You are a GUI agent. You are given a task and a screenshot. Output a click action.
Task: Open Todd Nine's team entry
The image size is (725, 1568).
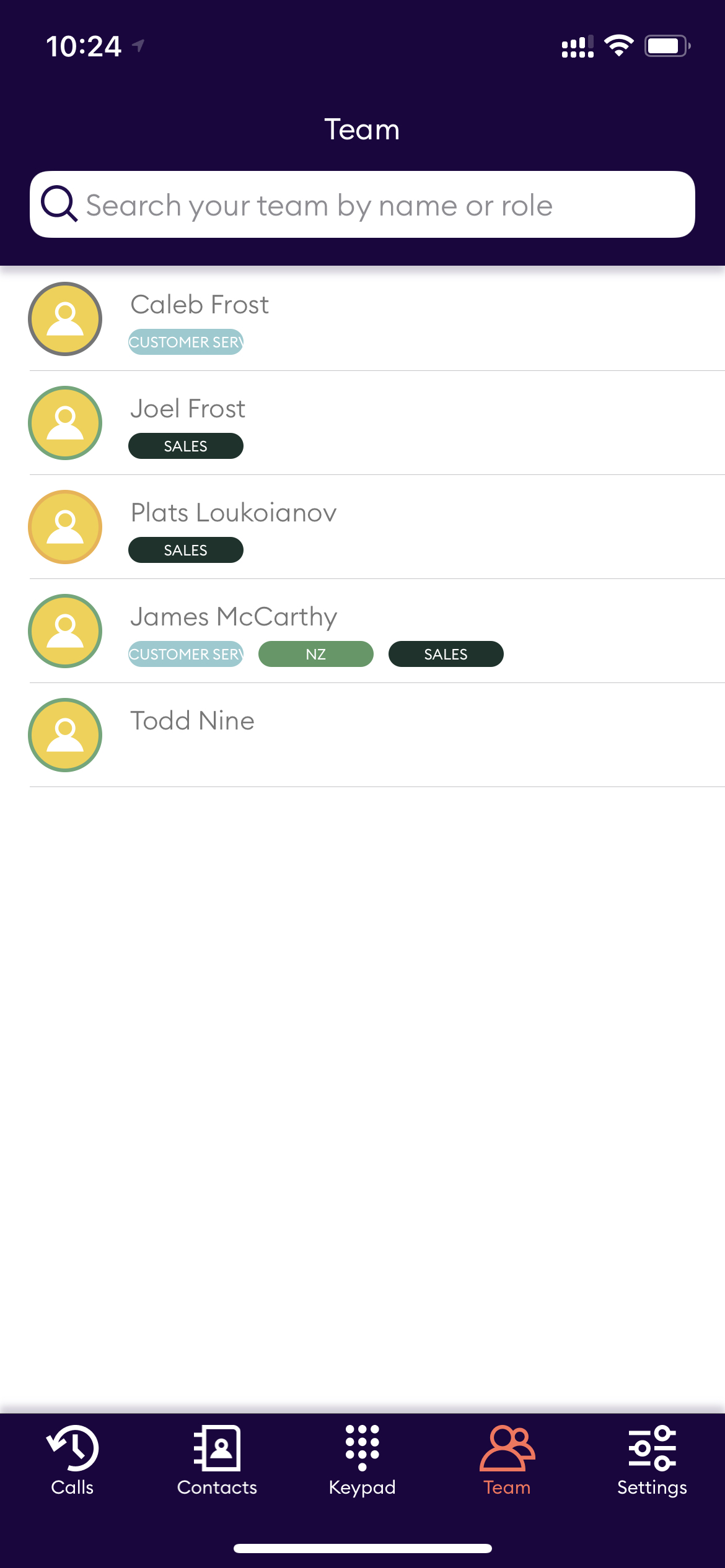[x=192, y=721]
